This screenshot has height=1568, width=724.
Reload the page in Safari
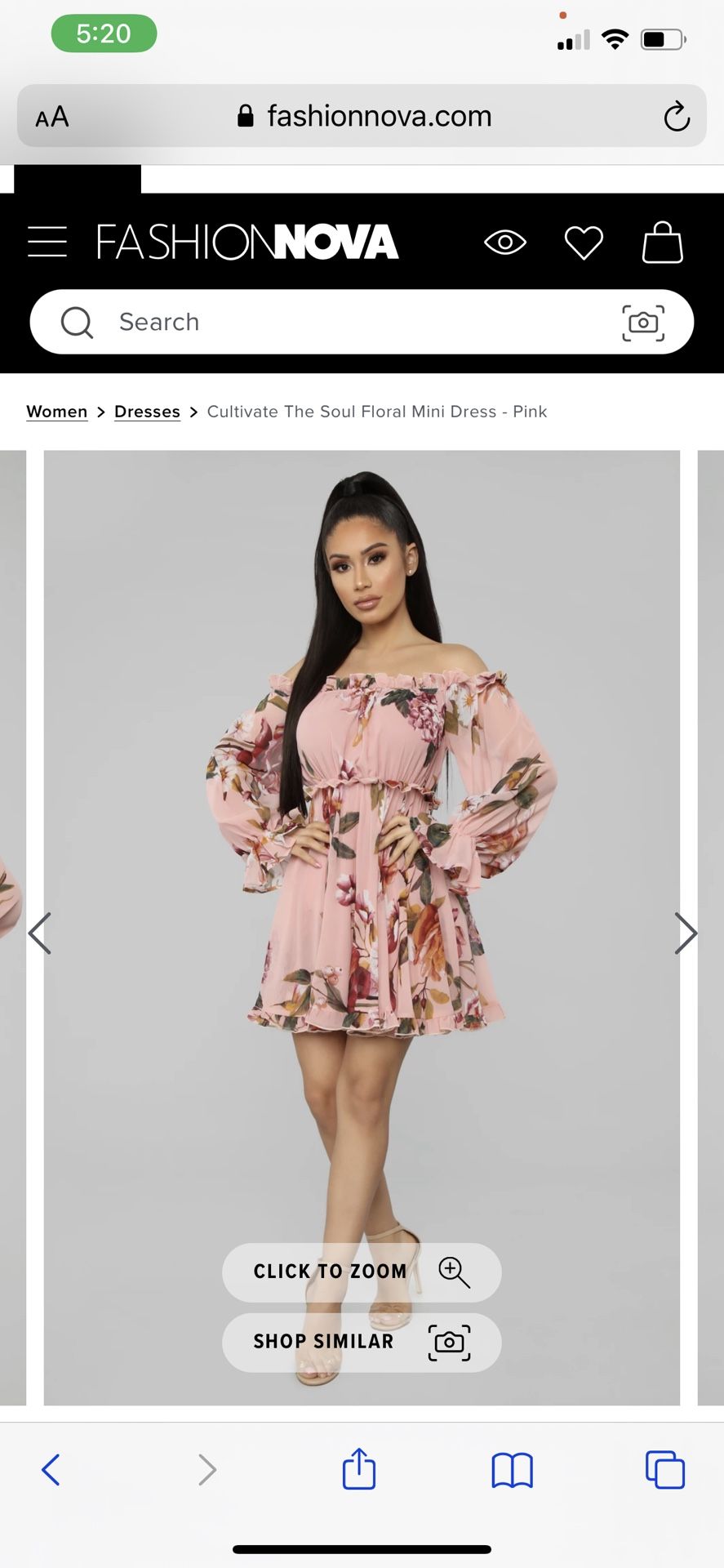pos(677,117)
